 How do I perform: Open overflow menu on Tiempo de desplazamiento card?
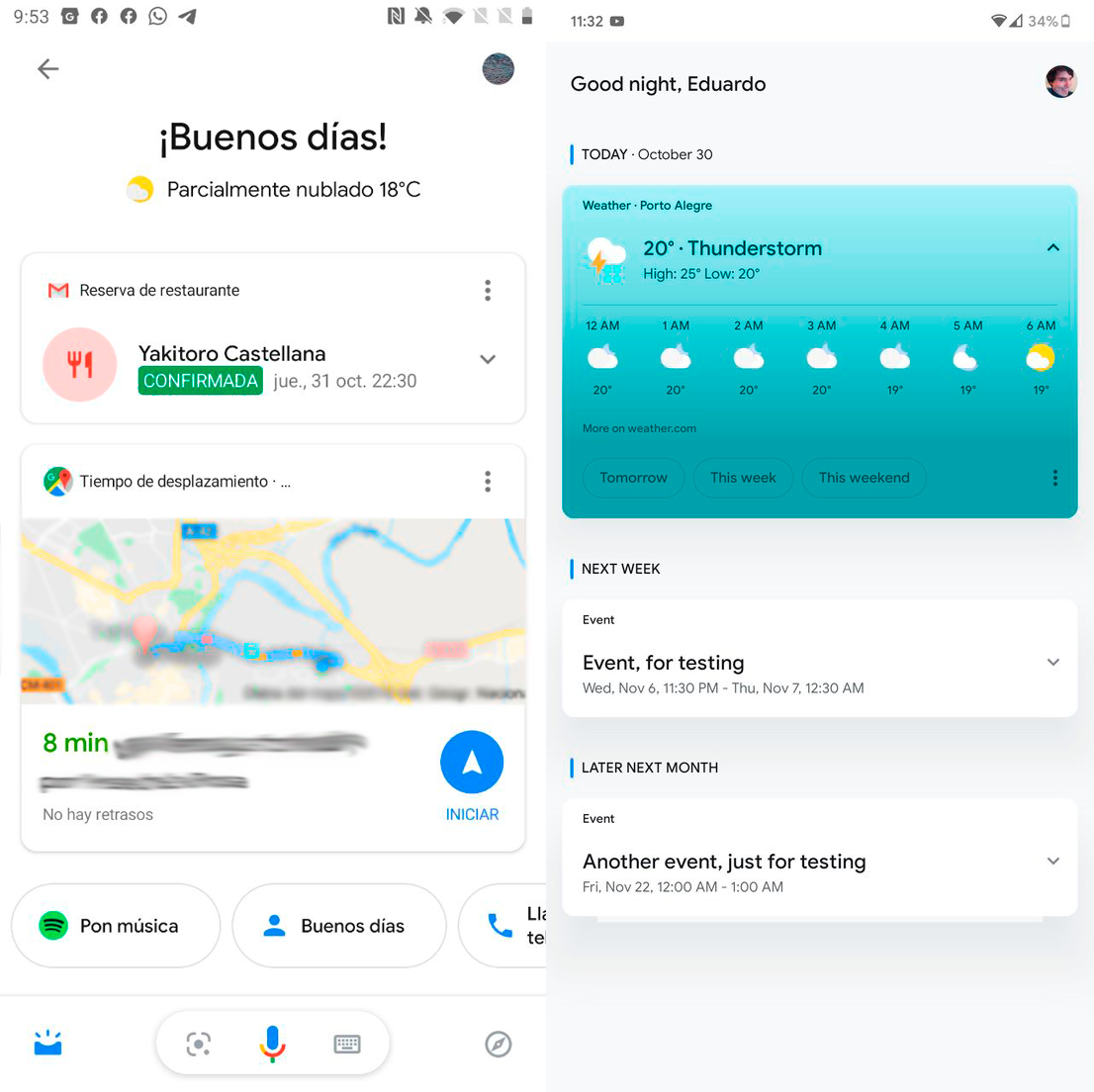pyautogui.click(x=487, y=482)
